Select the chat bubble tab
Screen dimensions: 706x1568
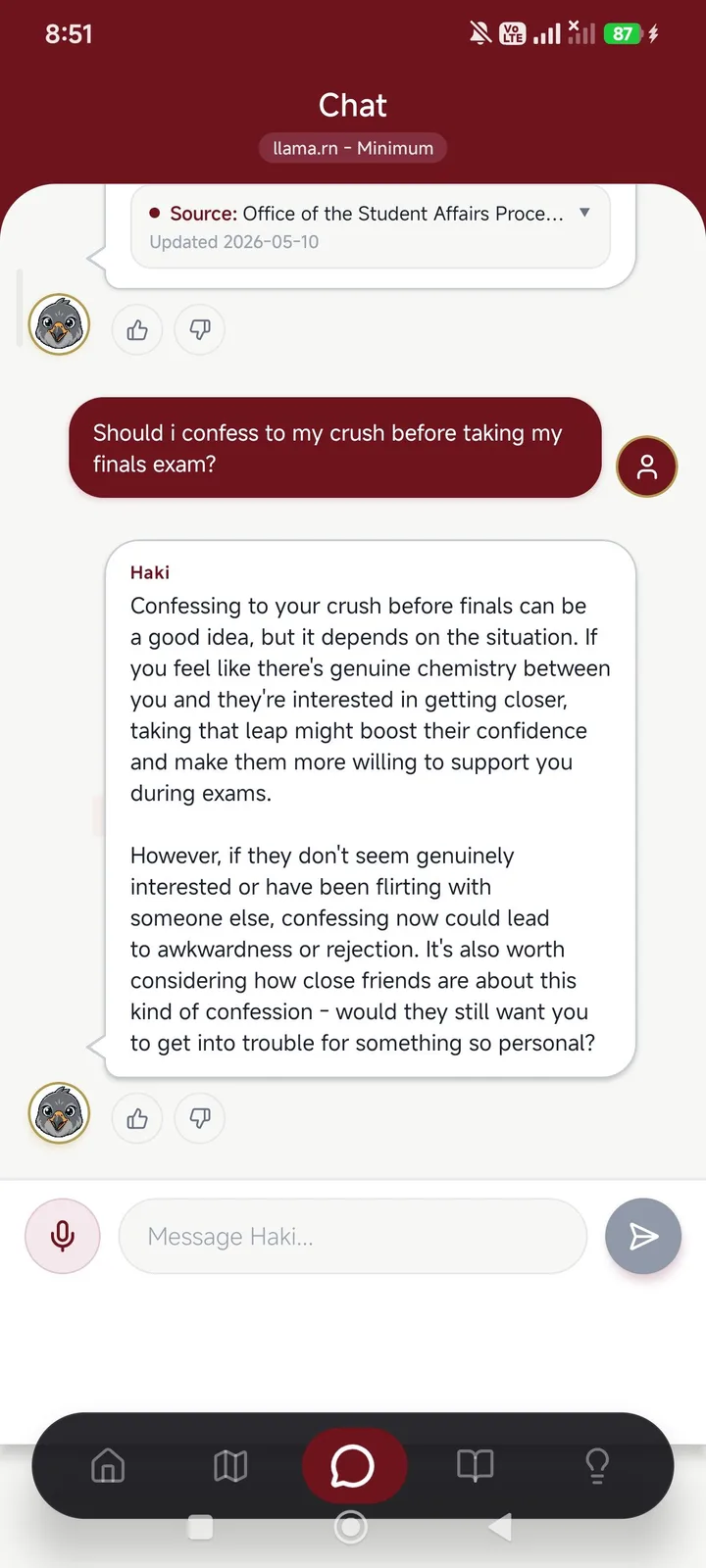coord(353,1466)
